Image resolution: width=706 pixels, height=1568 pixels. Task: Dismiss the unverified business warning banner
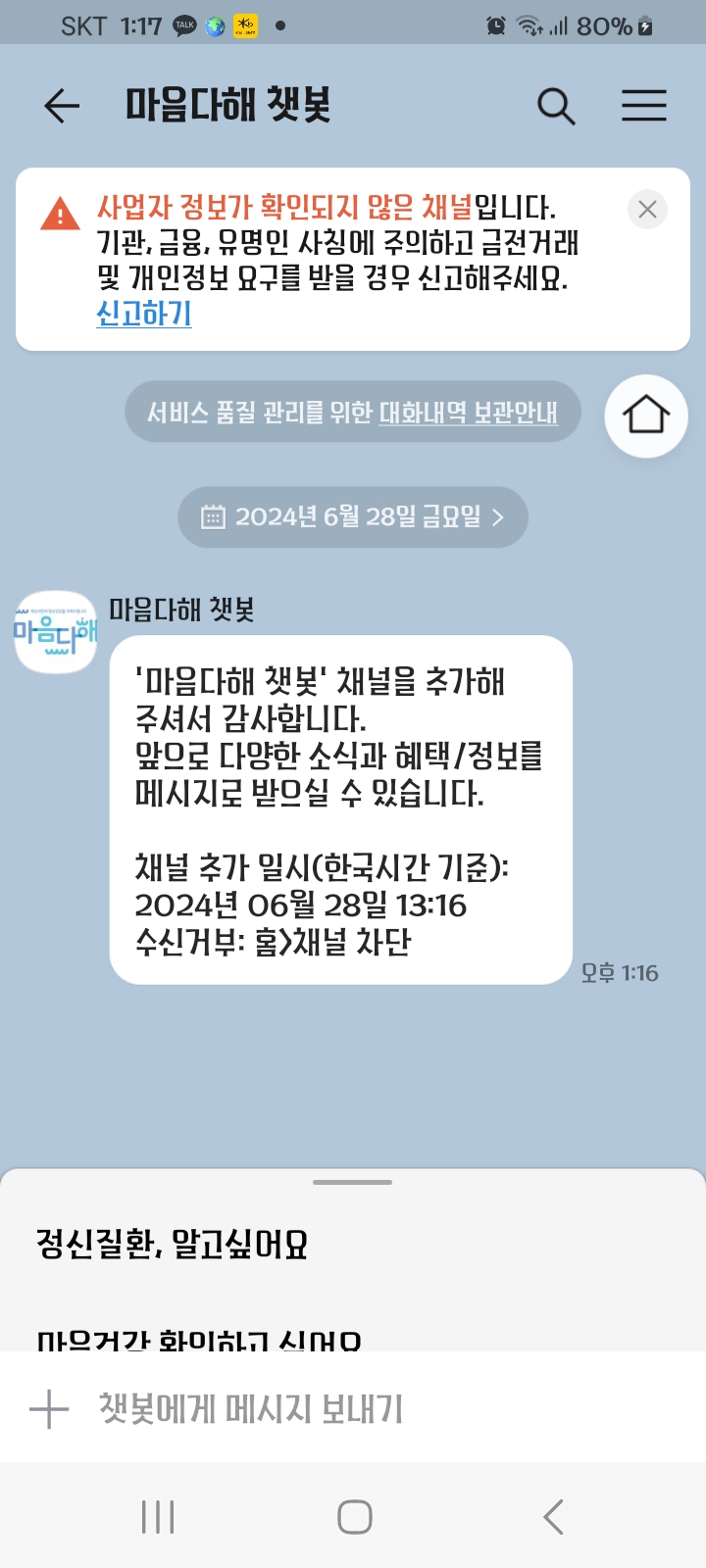[647, 209]
